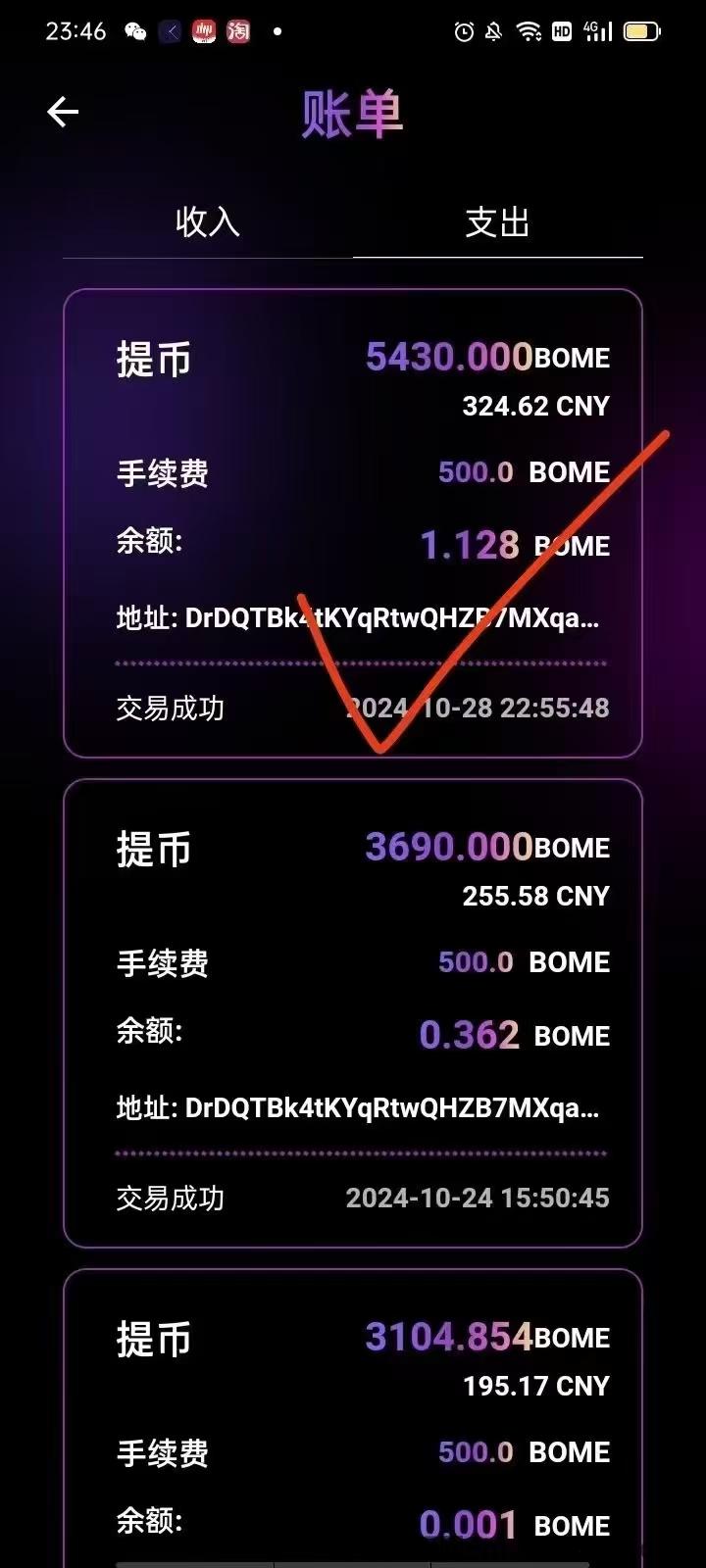Image resolution: width=706 pixels, height=1568 pixels.
Task: Switch to the 收入 tab
Action: pyautogui.click(x=207, y=221)
